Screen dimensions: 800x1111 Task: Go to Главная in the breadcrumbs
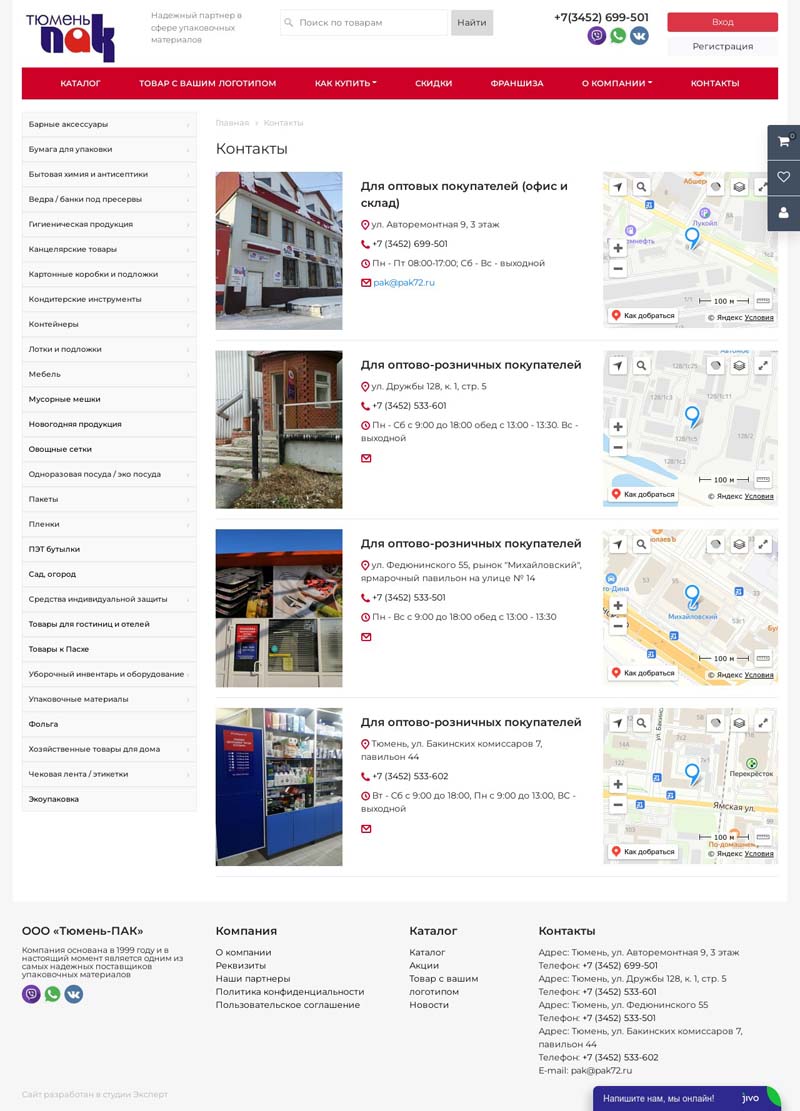point(232,123)
